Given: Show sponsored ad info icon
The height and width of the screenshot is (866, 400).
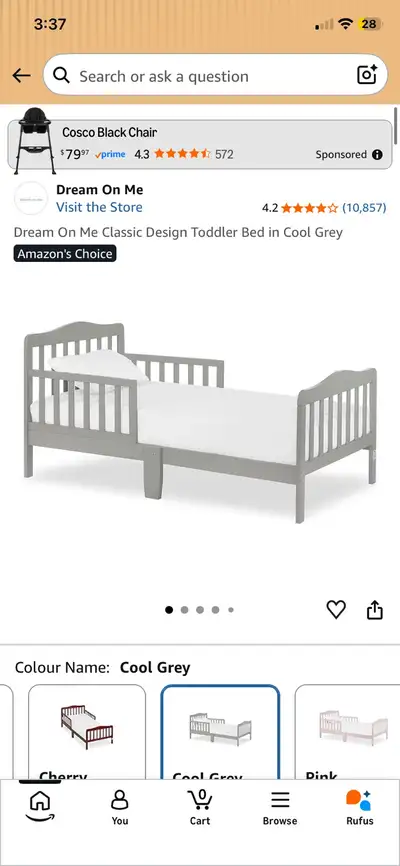Looking at the screenshot, I should coord(377,155).
